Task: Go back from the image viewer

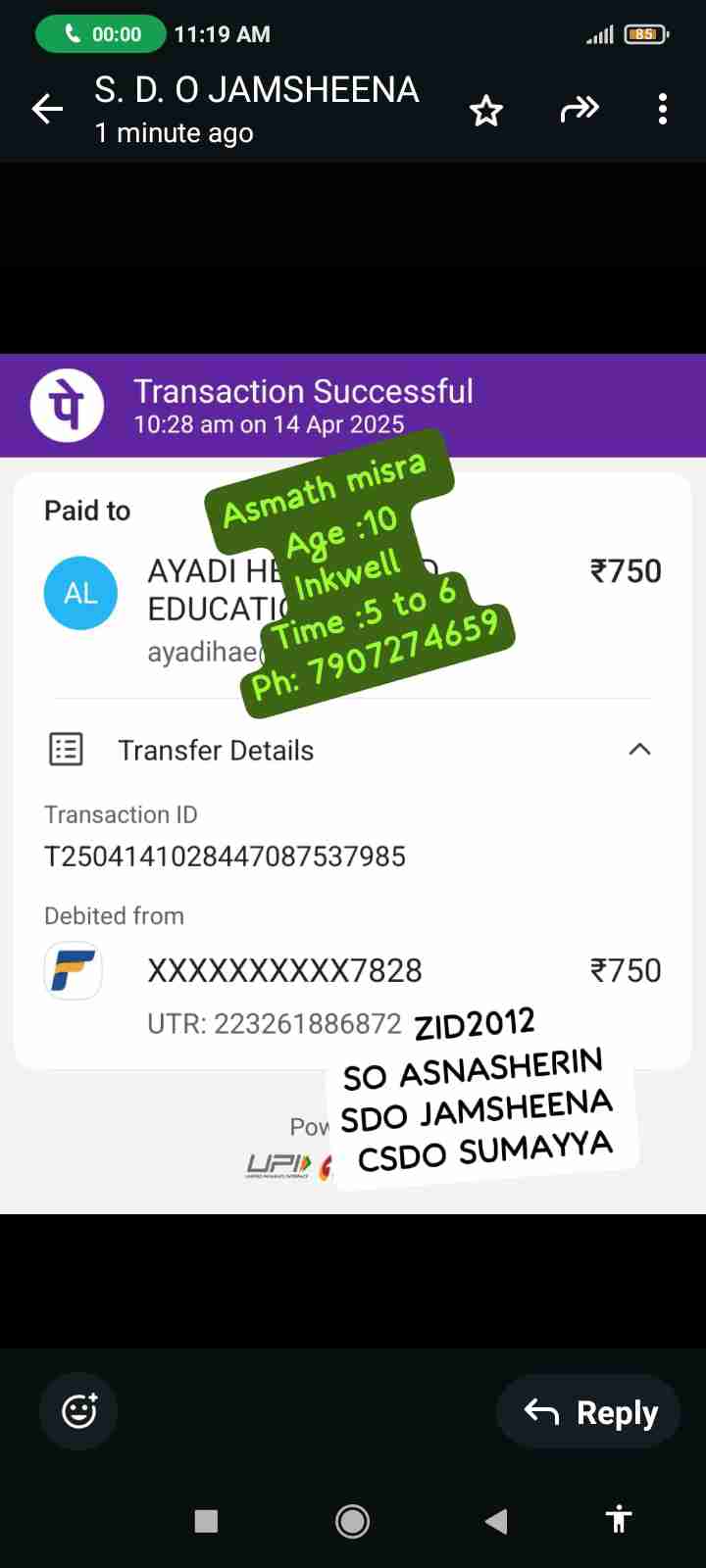Action: (47, 109)
